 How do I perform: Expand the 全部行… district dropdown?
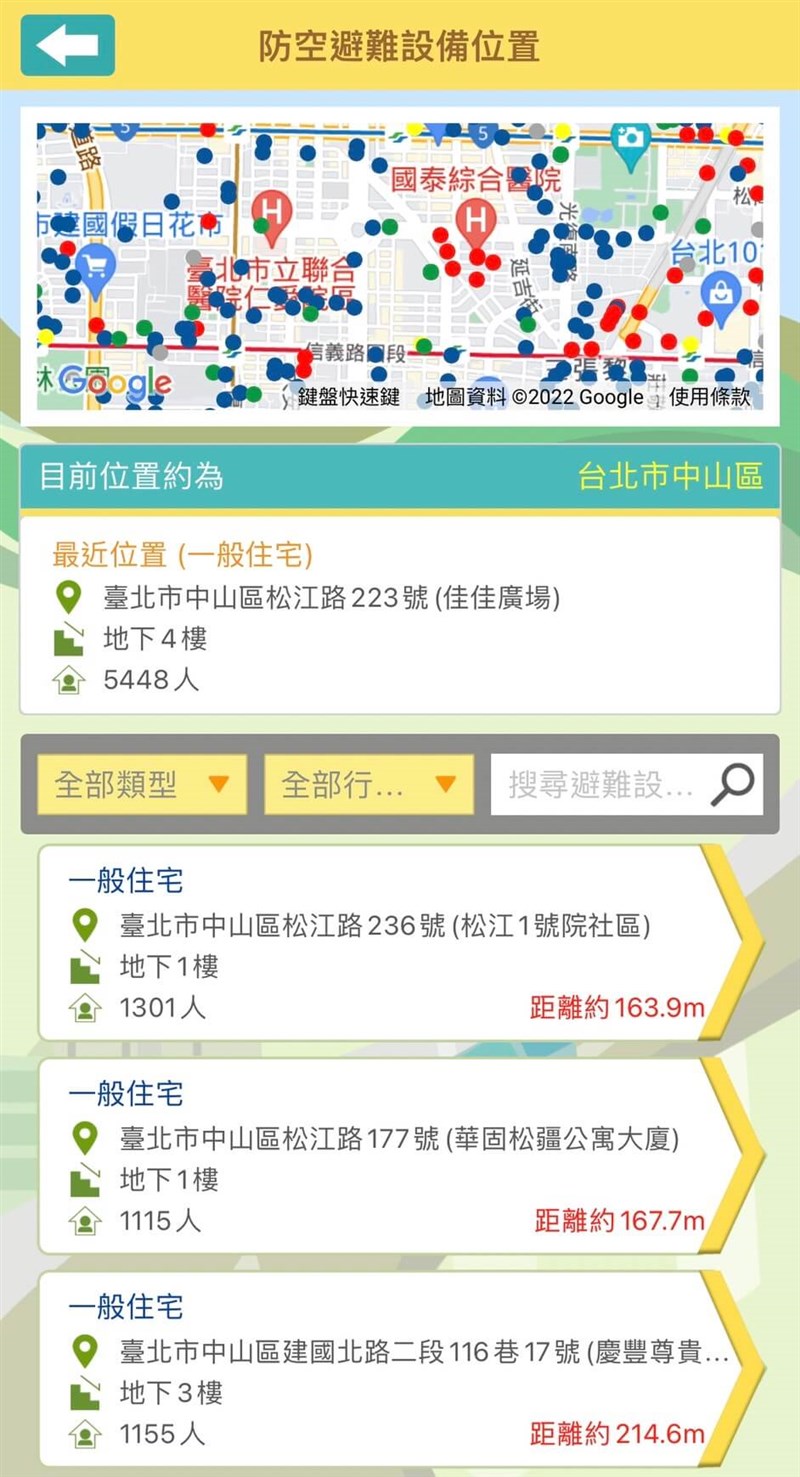coord(368,785)
